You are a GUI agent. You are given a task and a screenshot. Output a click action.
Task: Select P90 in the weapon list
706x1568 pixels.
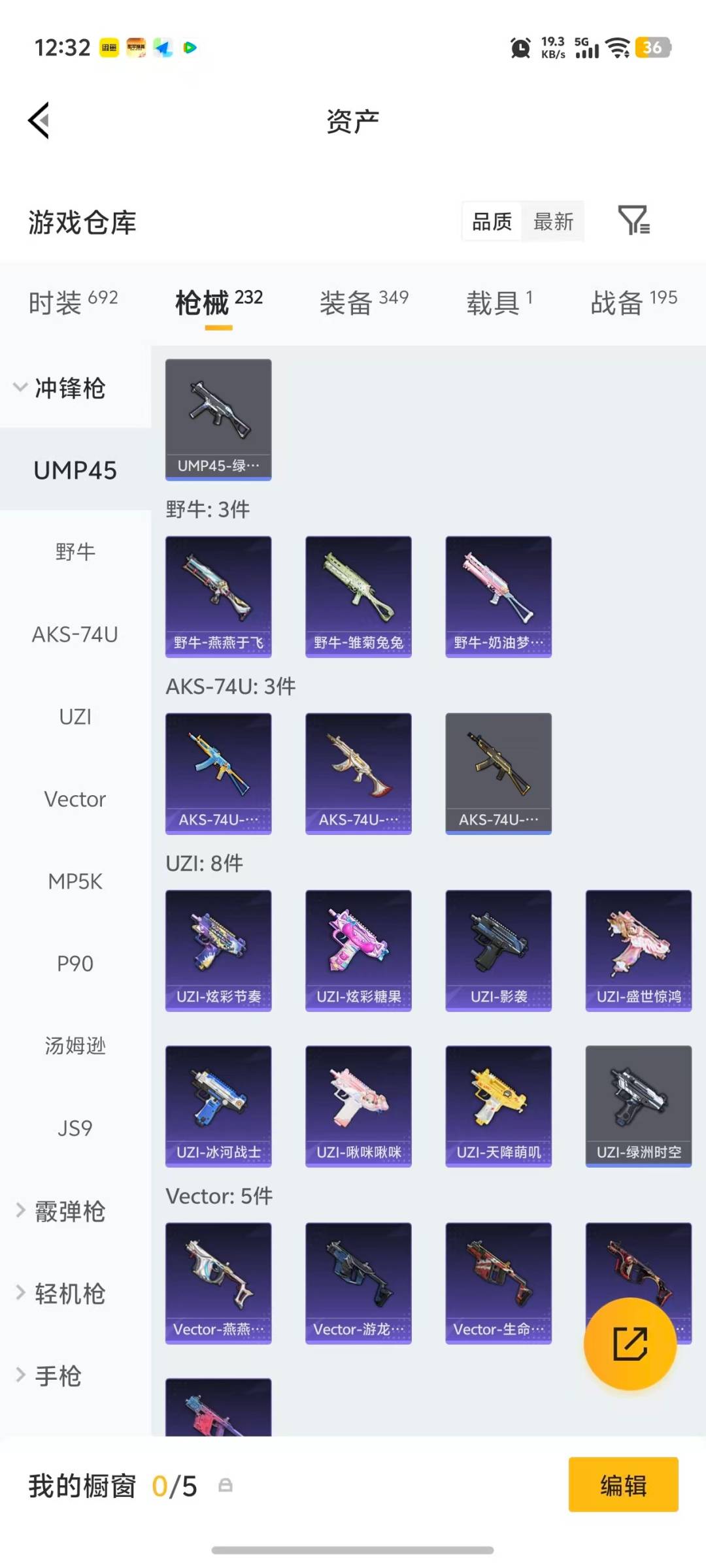tap(75, 964)
